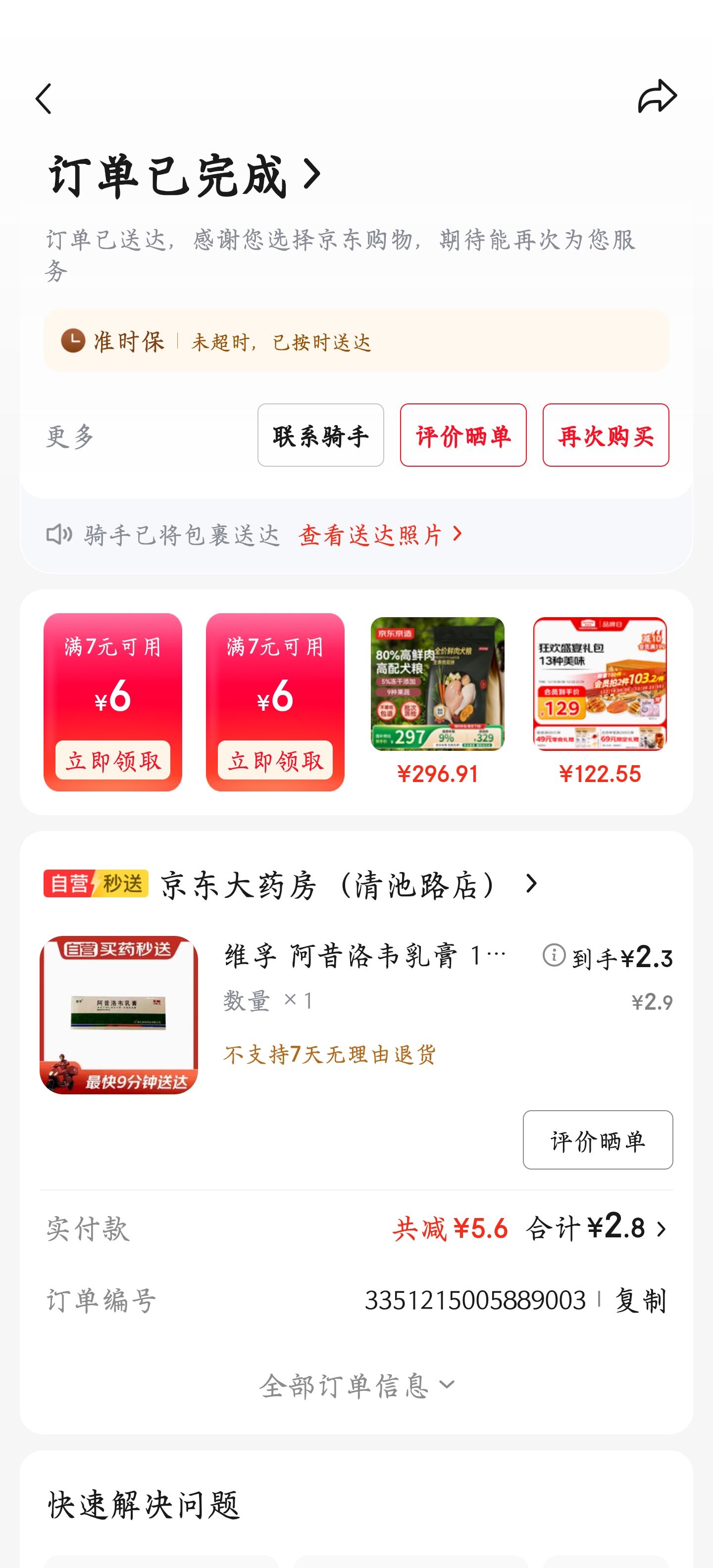View delivery photos via 查看送达照片
713x1568 pixels.
click(380, 535)
